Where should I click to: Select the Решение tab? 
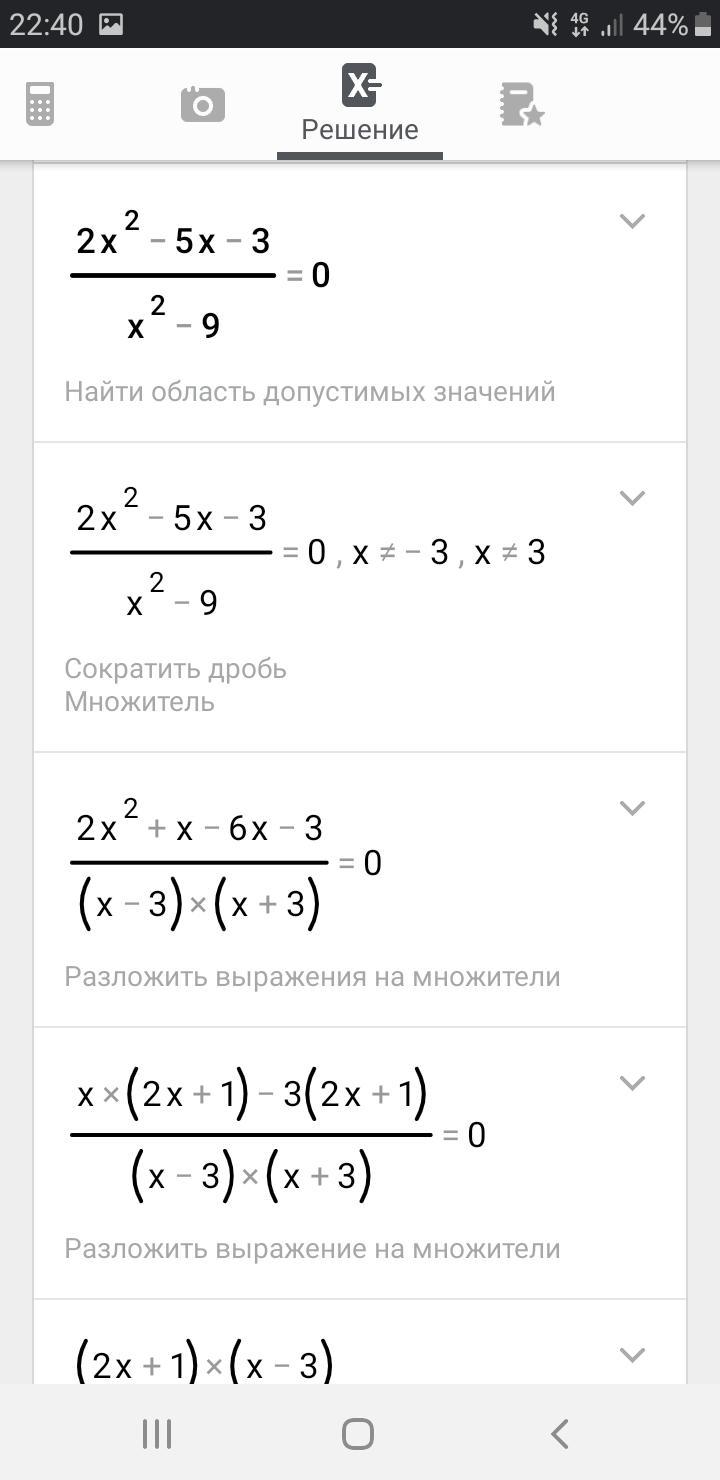coord(360,105)
